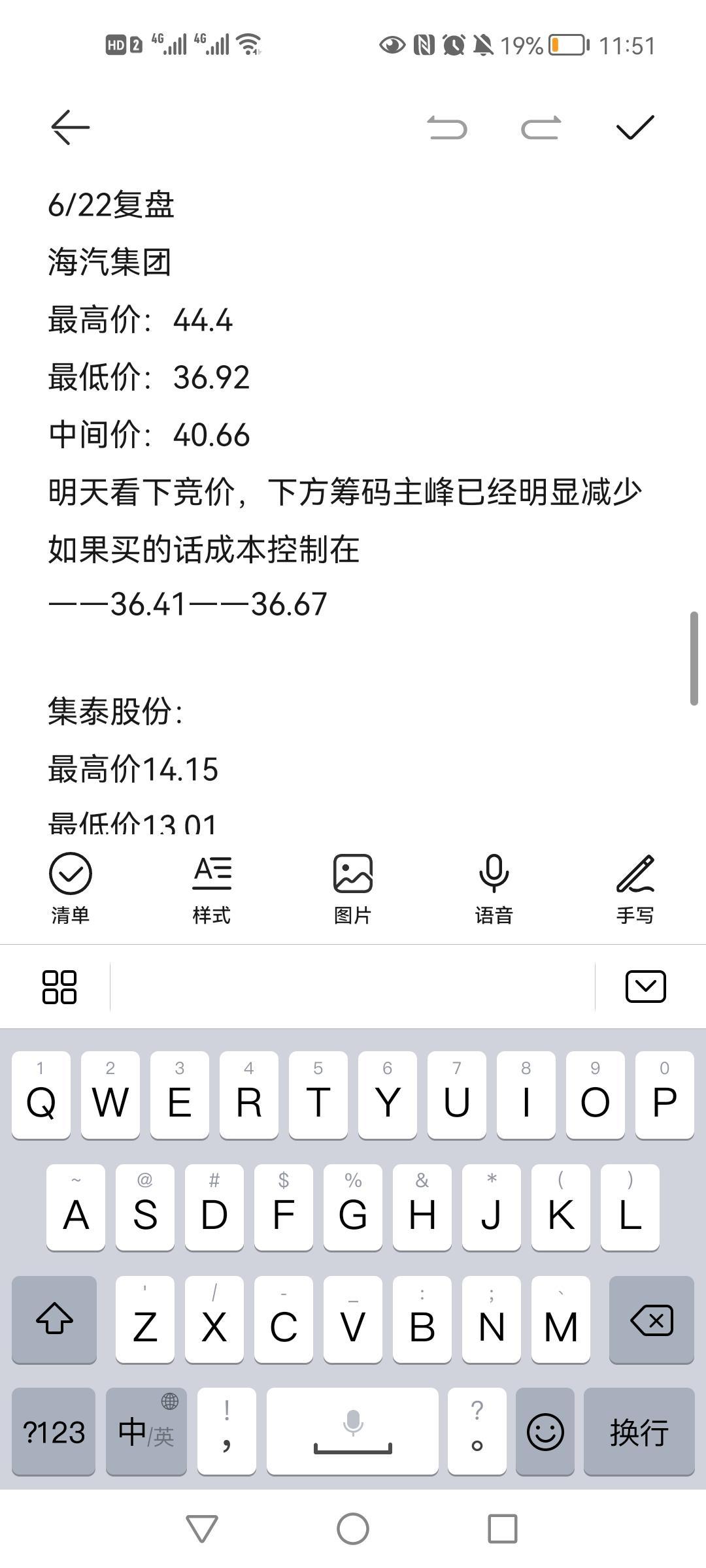This screenshot has width=706, height=1568.
Task: Tap the system home button
Action: (x=353, y=1529)
